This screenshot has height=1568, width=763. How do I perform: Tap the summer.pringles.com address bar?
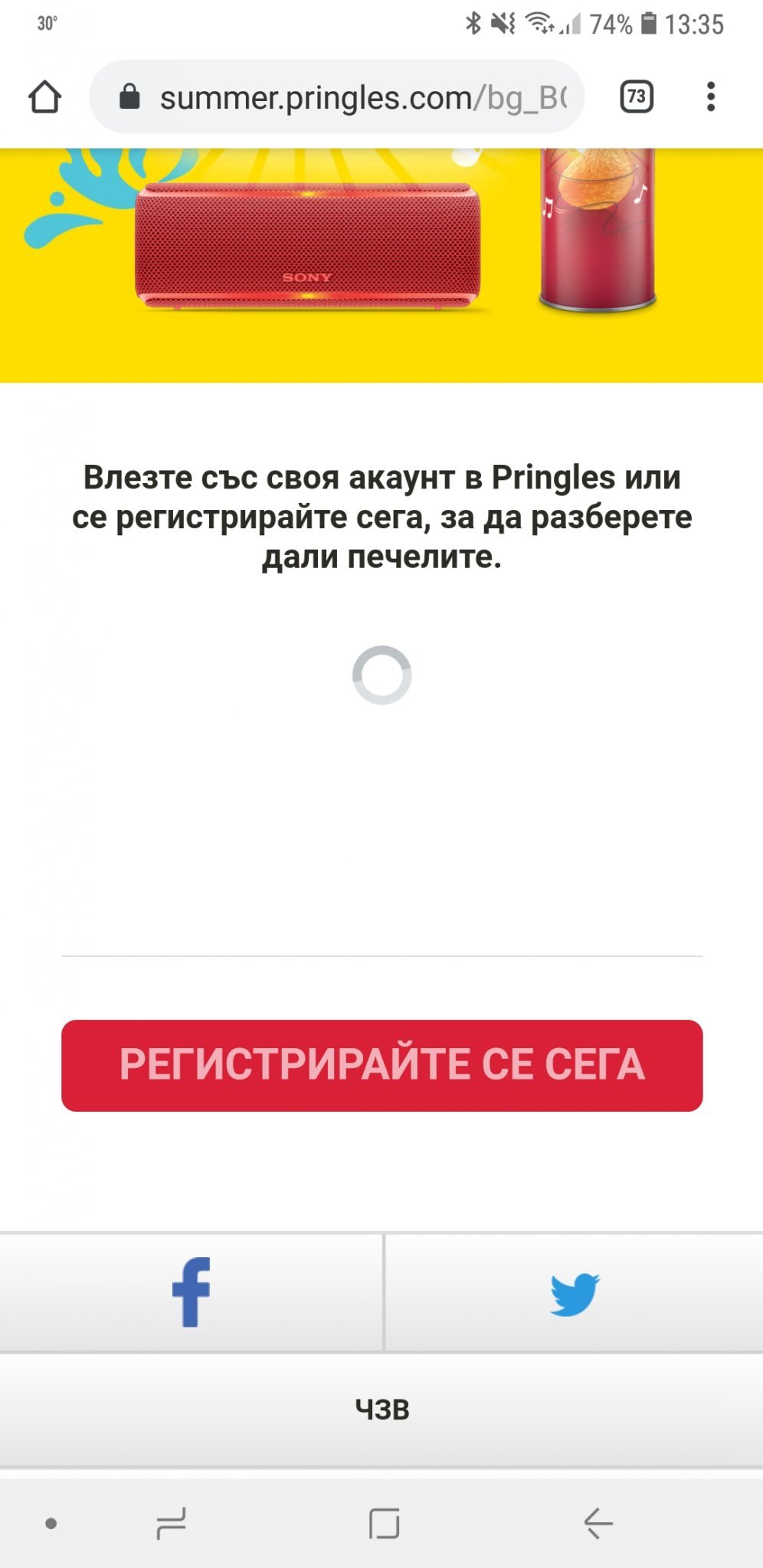click(x=337, y=97)
